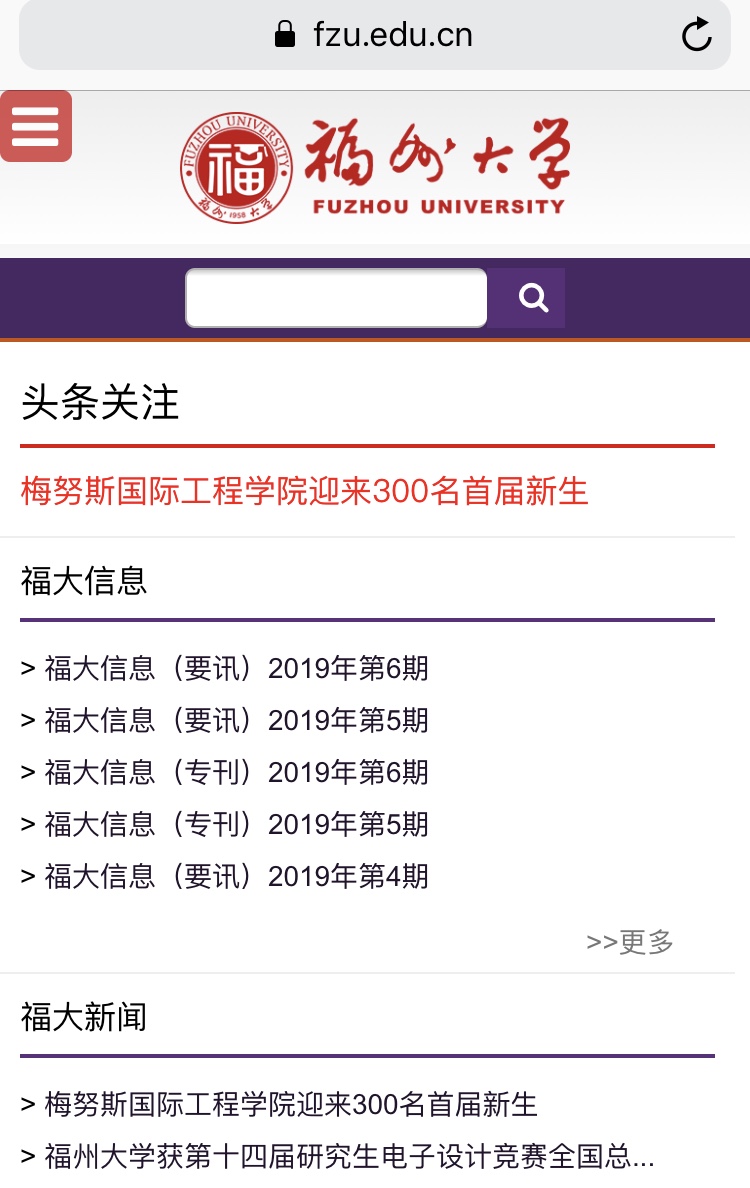The width and height of the screenshot is (750, 1188).
Task: Open 福大信息（要讯）2019年第6期
Action: pyautogui.click(x=236, y=668)
